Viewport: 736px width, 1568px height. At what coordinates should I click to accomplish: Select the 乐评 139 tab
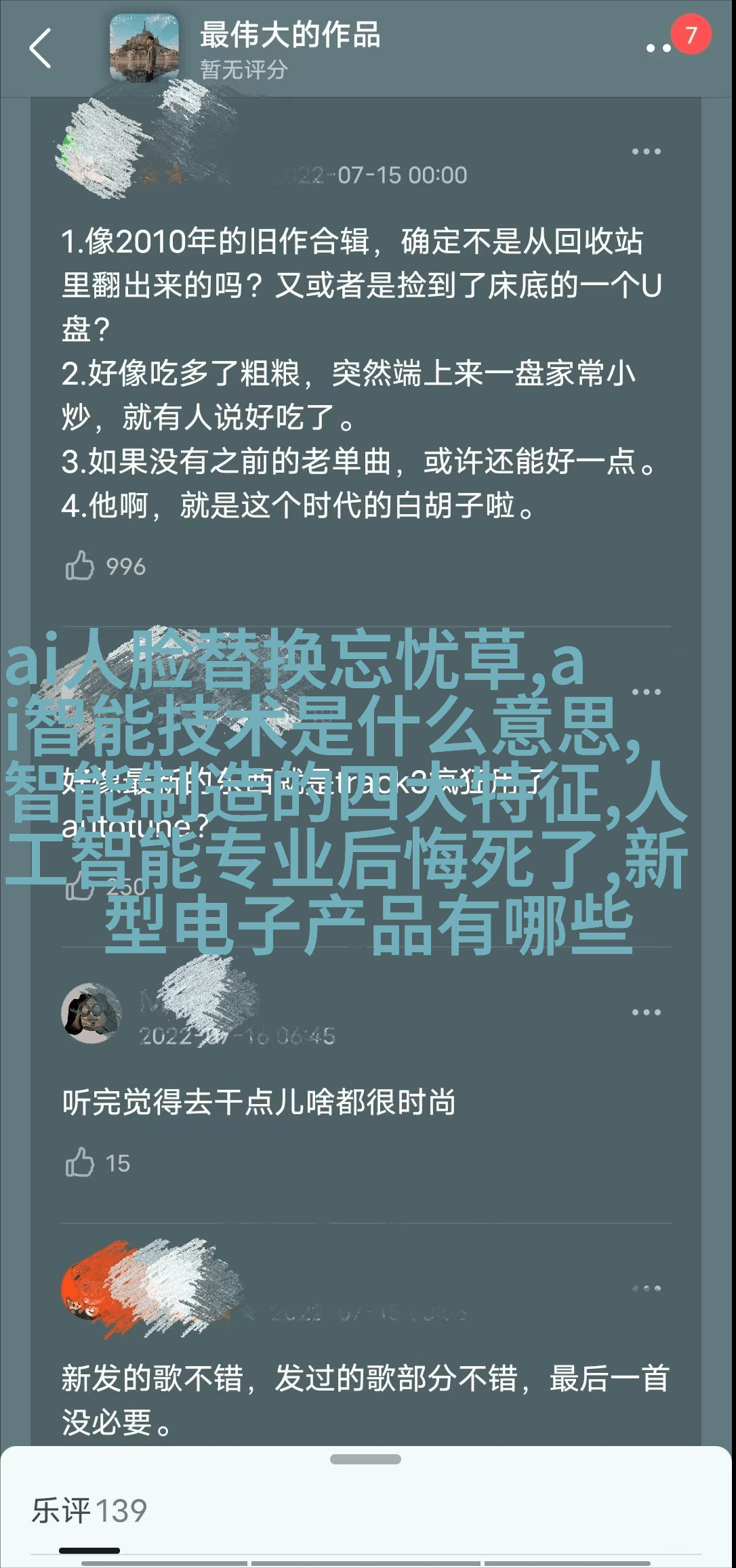pyautogui.click(x=89, y=1511)
